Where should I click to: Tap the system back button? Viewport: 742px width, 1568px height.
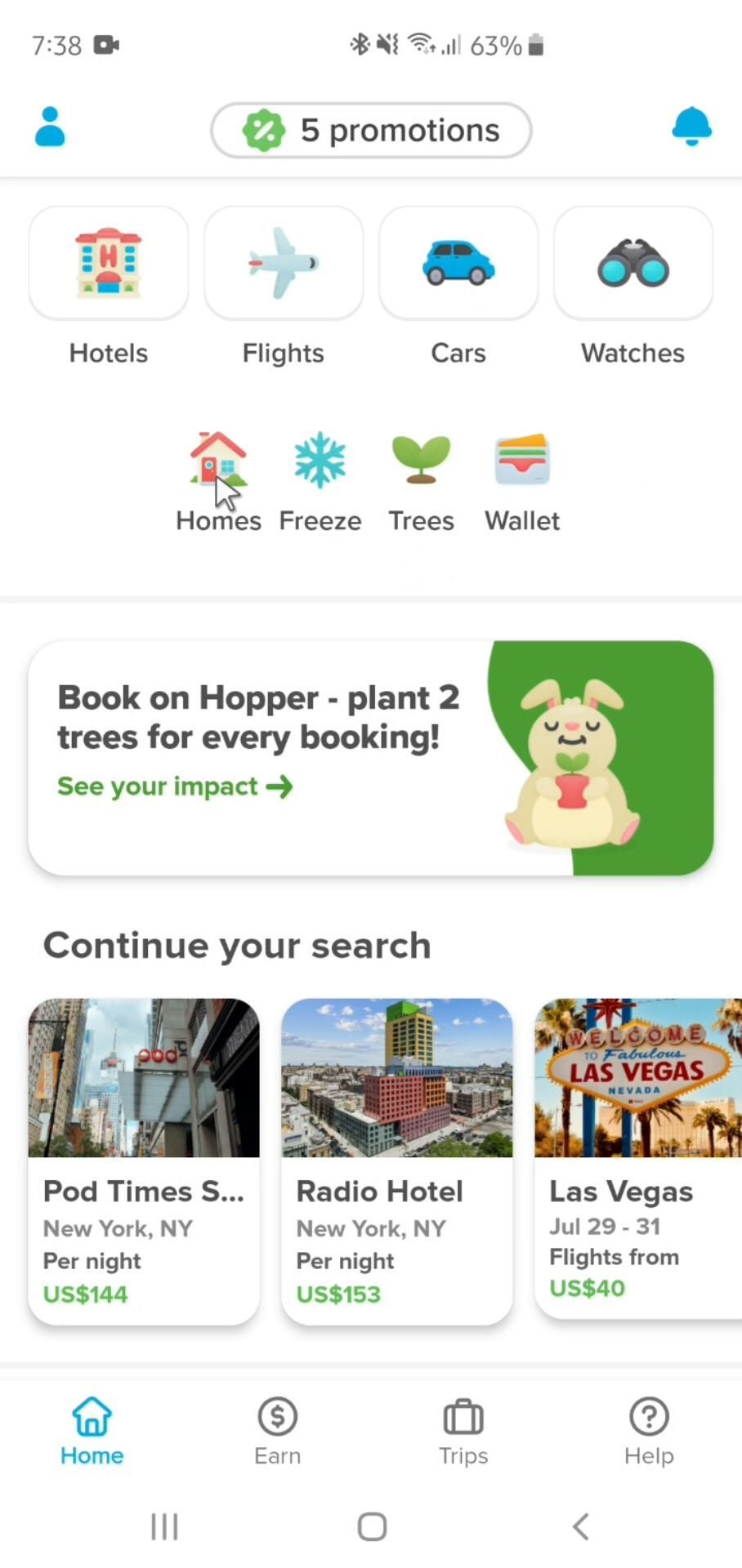coord(581,1526)
